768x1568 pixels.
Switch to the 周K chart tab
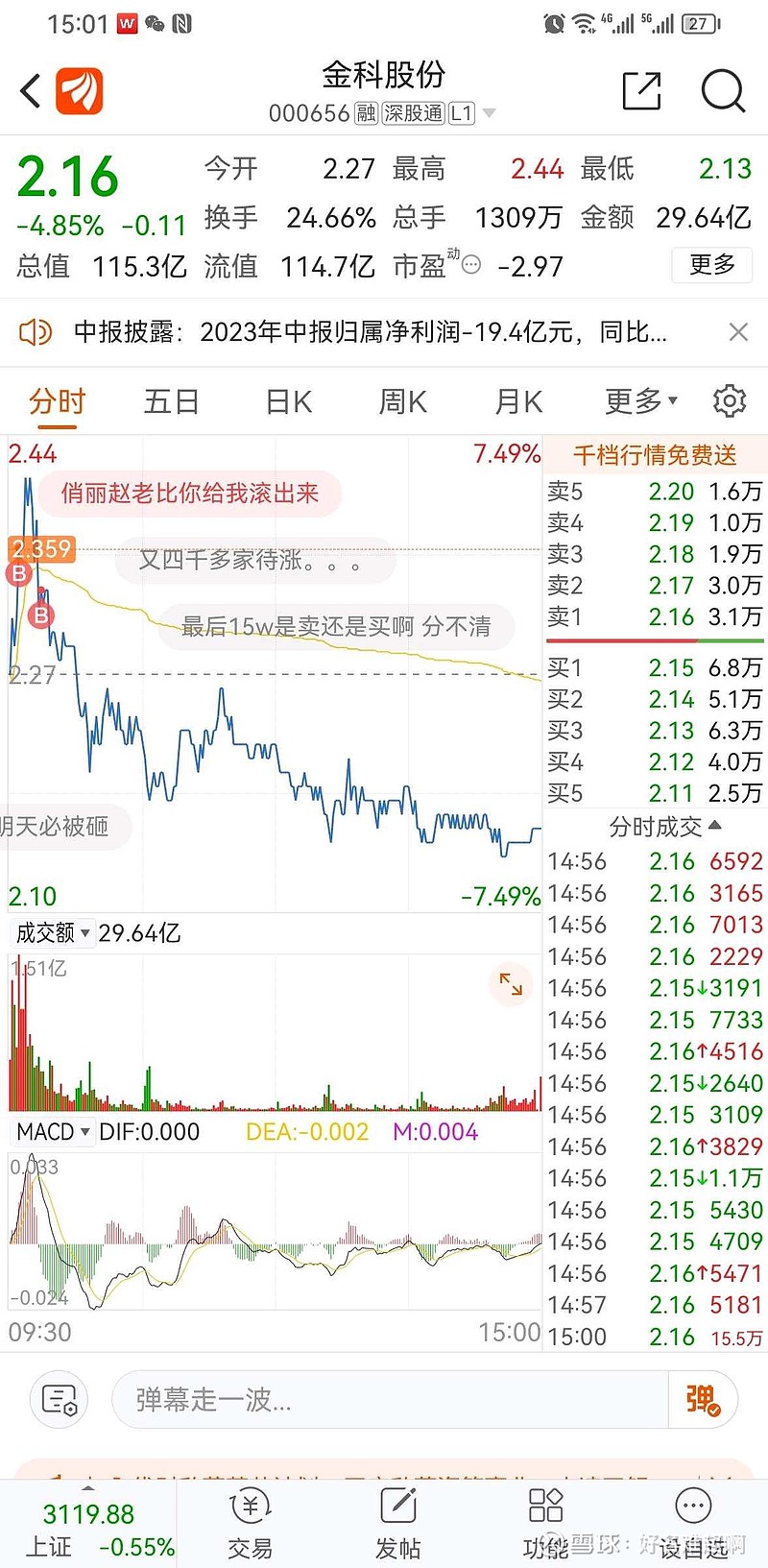pyautogui.click(x=403, y=401)
